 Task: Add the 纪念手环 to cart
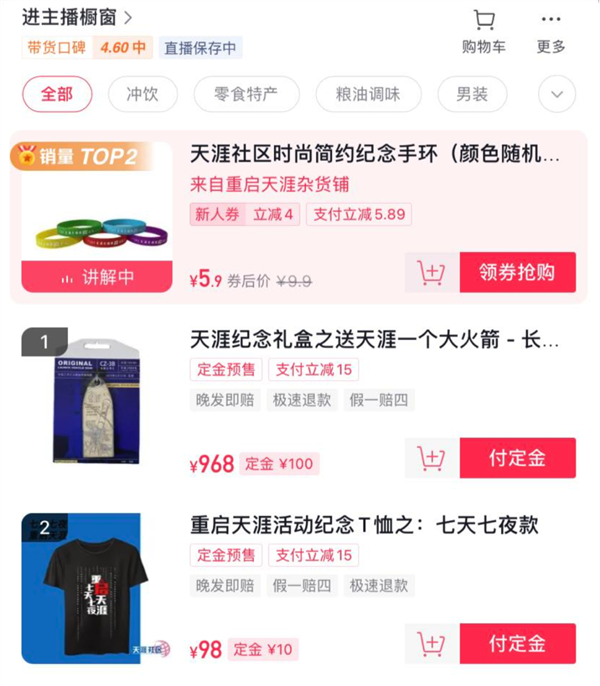click(x=432, y=272)
